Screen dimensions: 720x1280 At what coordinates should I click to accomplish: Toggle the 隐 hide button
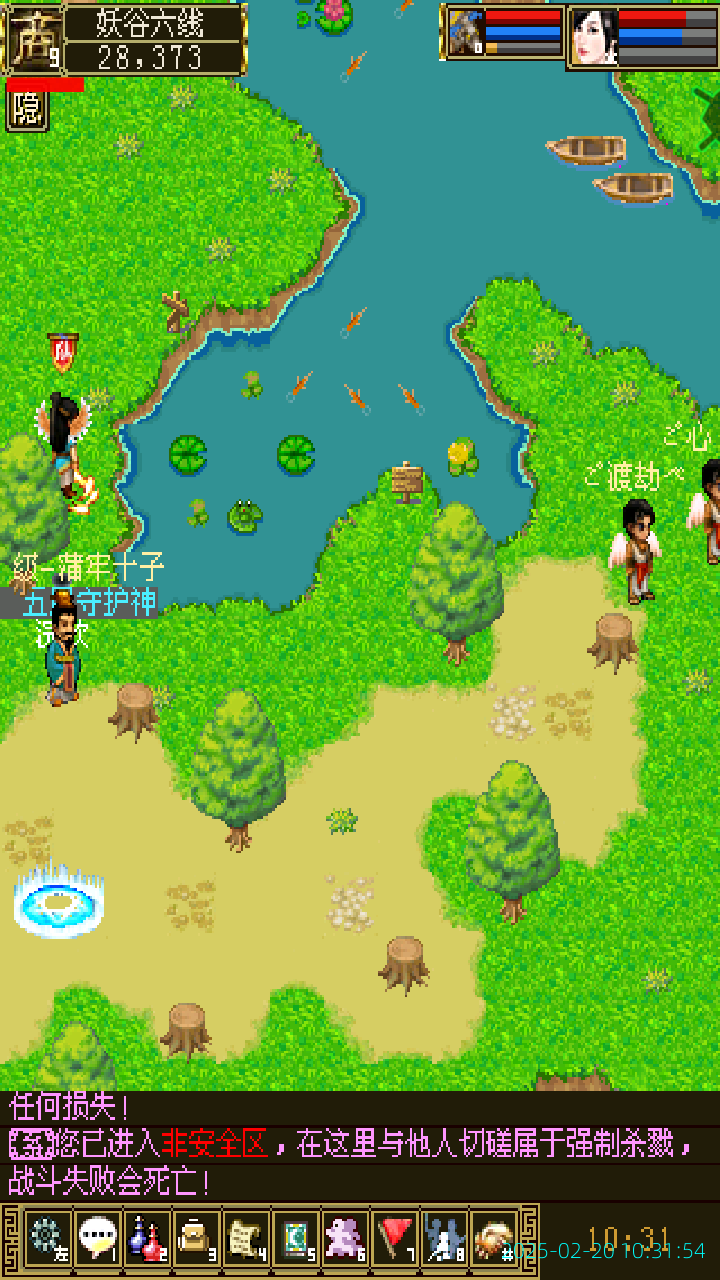(x=27, y=111)
